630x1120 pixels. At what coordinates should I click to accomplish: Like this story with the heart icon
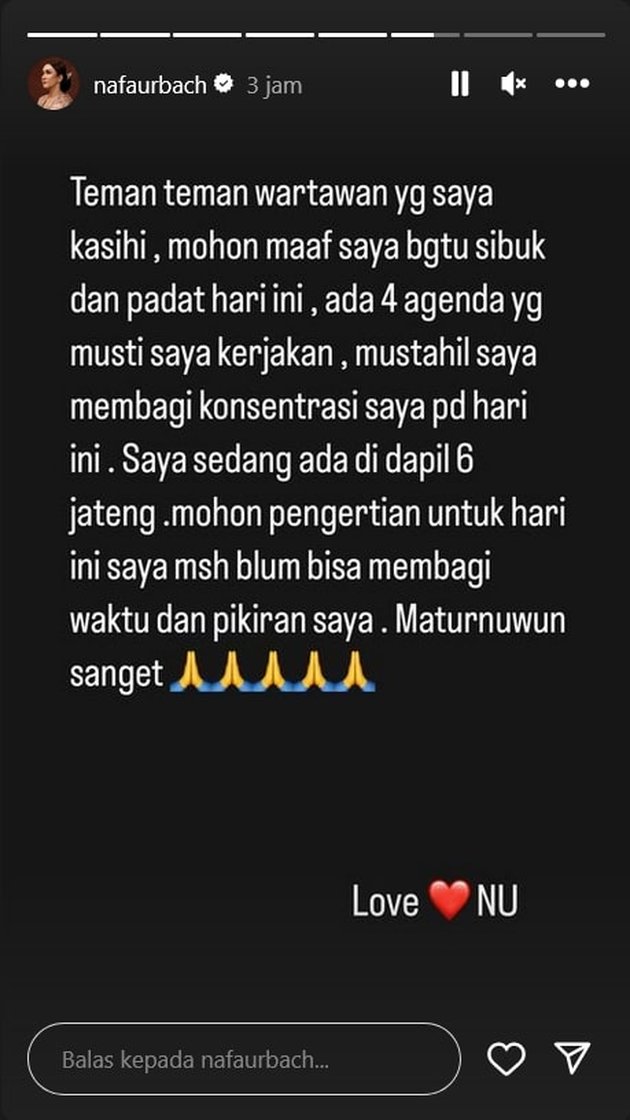(x=506, y=1058)
